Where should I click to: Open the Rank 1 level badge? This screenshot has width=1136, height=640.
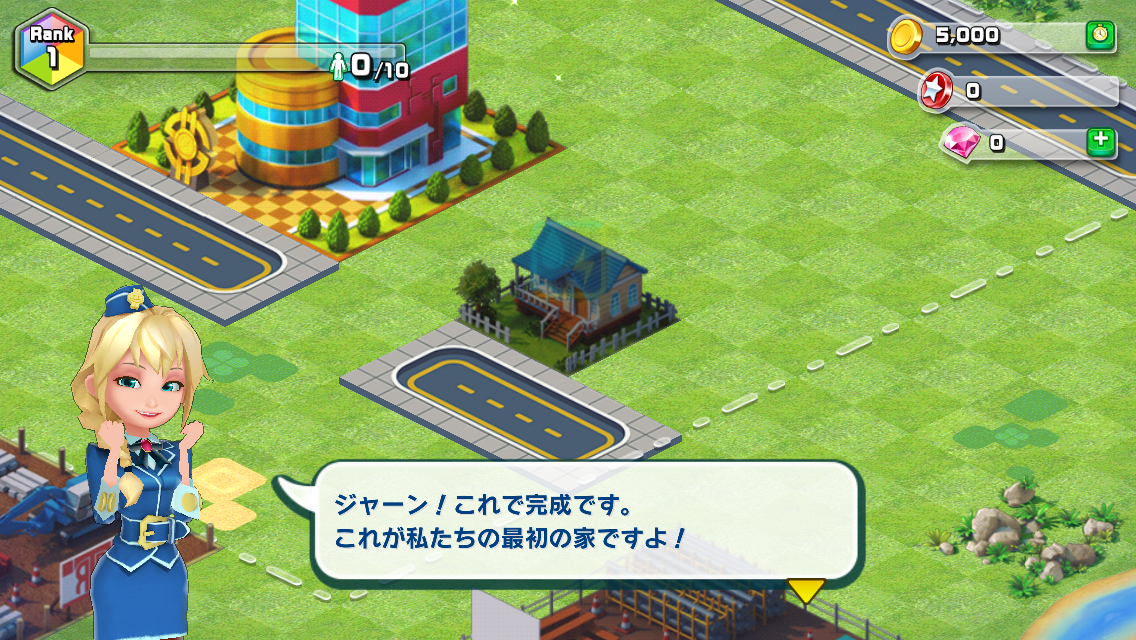(x=46, y=50)
